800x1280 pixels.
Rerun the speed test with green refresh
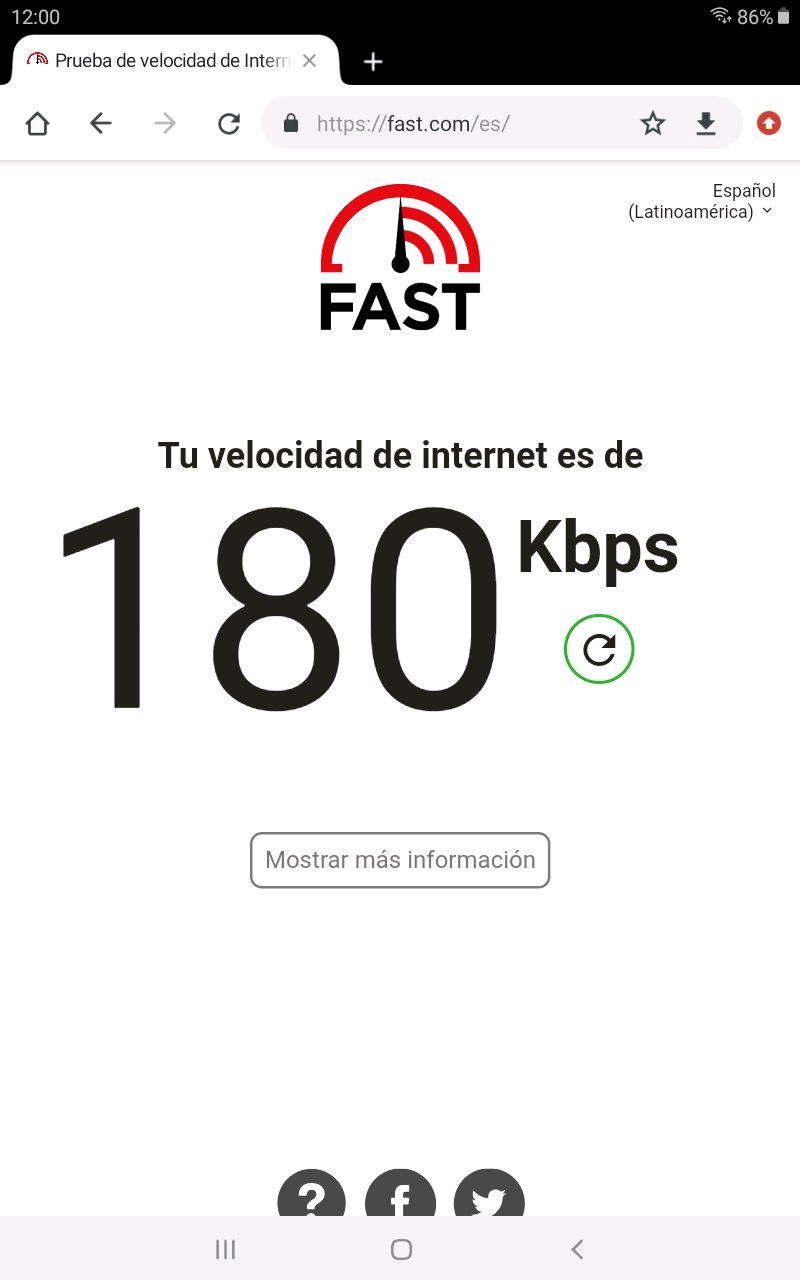pyautogui.click(x=599, y=650)
